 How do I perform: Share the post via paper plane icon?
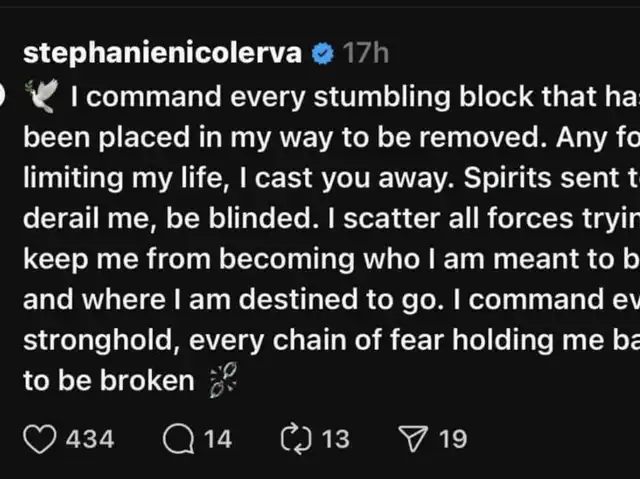(413, 439)
